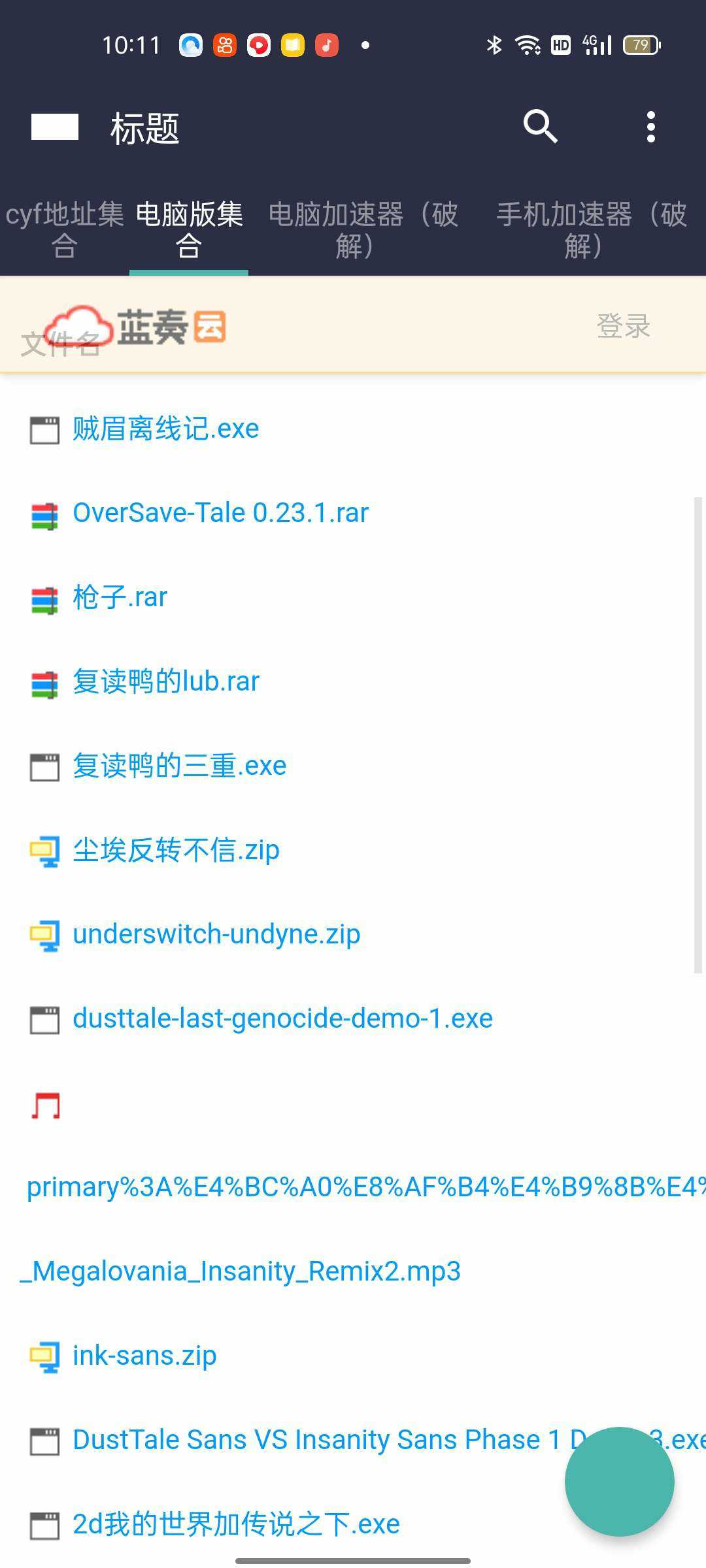Open the file 复读鸭的lub.rar
This screenshot has width=706, height=1568.
point(166,682)
